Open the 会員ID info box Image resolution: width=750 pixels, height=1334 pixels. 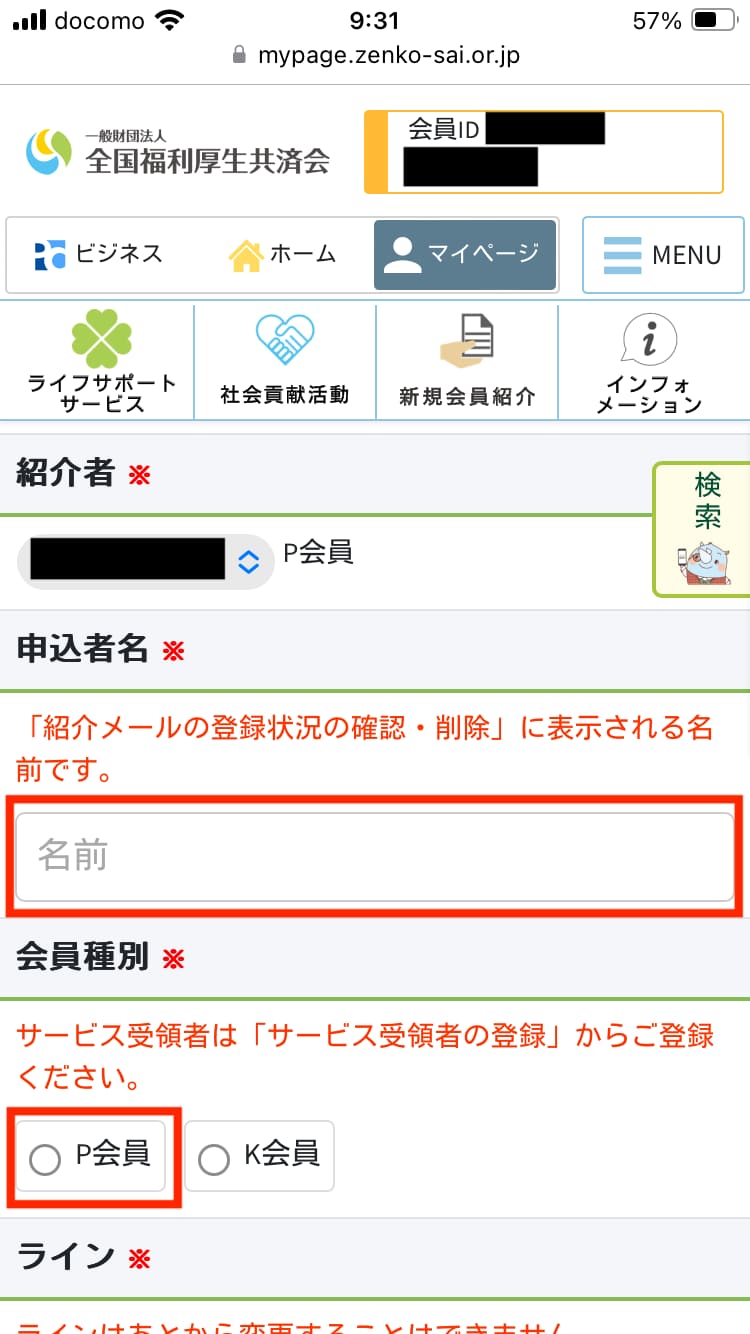[x=543, y=152]
